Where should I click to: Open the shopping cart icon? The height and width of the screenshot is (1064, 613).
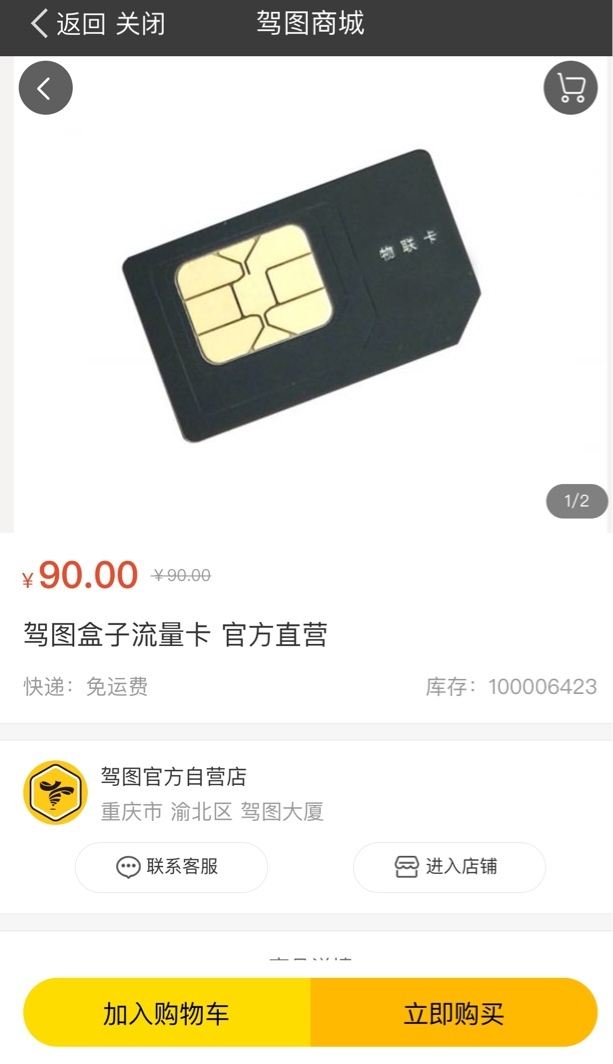click(570, 88)
